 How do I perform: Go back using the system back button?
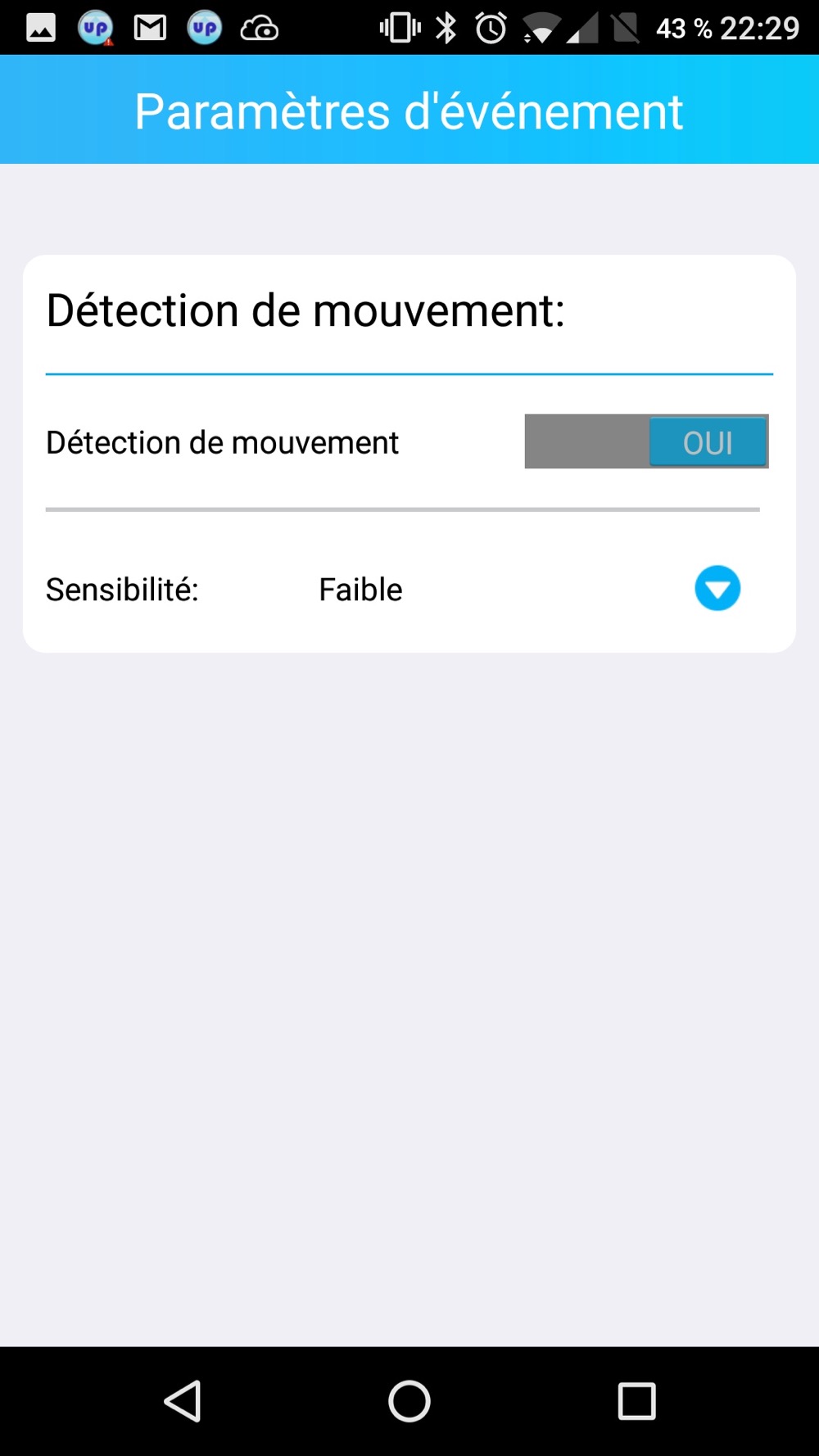(183, 1400)
